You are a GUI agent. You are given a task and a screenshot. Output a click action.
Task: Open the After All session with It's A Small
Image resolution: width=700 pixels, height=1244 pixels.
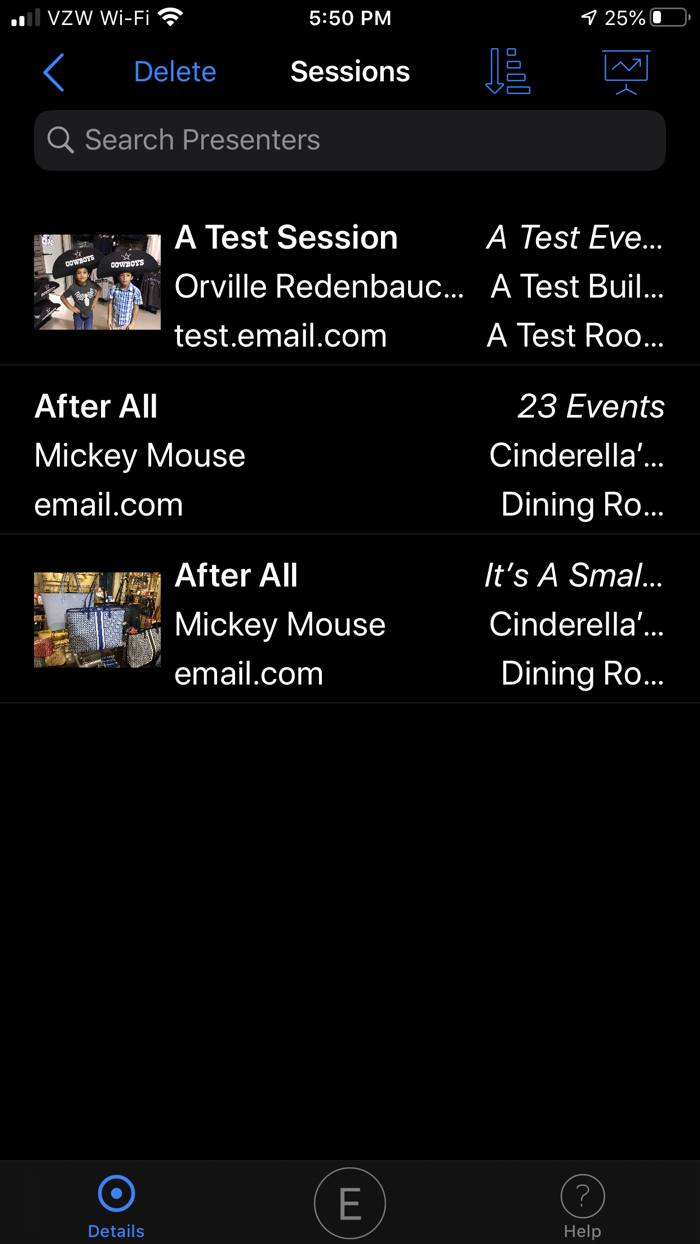coord(350,624)
